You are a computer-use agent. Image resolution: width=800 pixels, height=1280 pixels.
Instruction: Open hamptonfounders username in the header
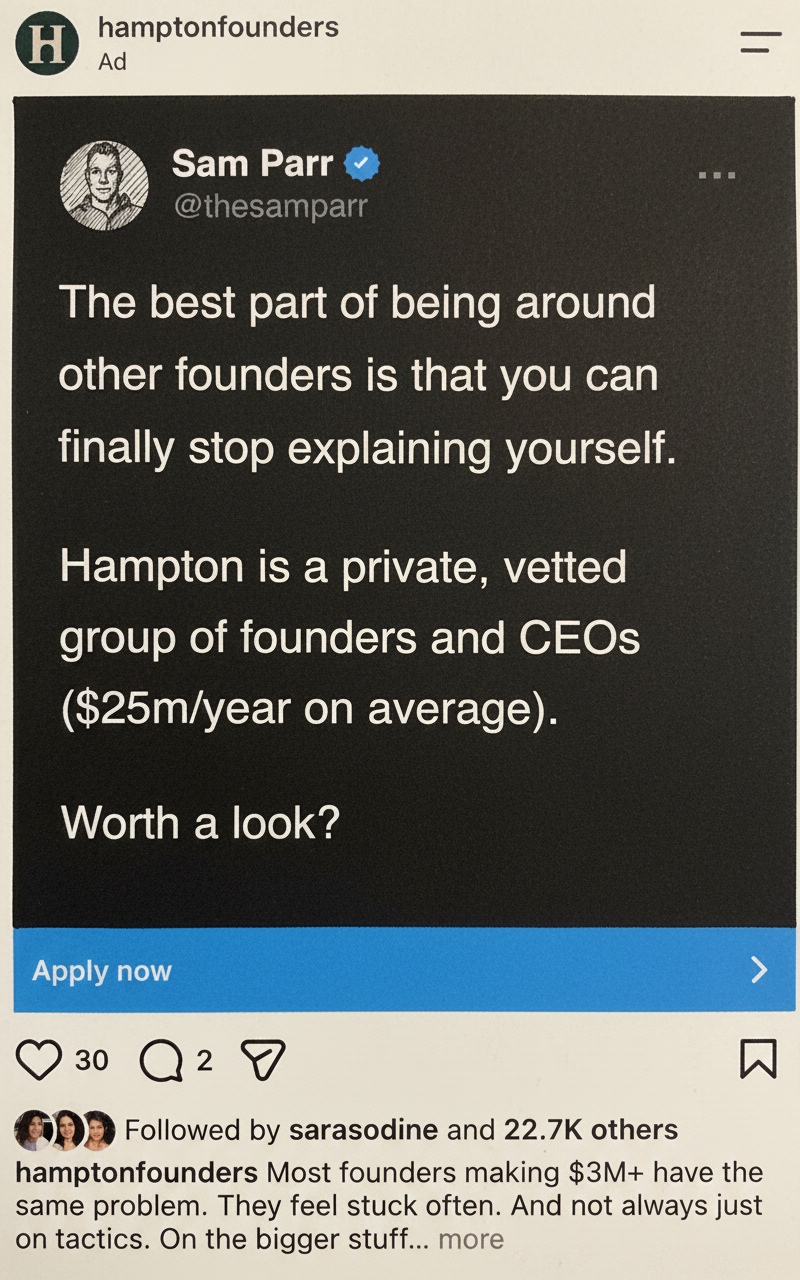218,27
